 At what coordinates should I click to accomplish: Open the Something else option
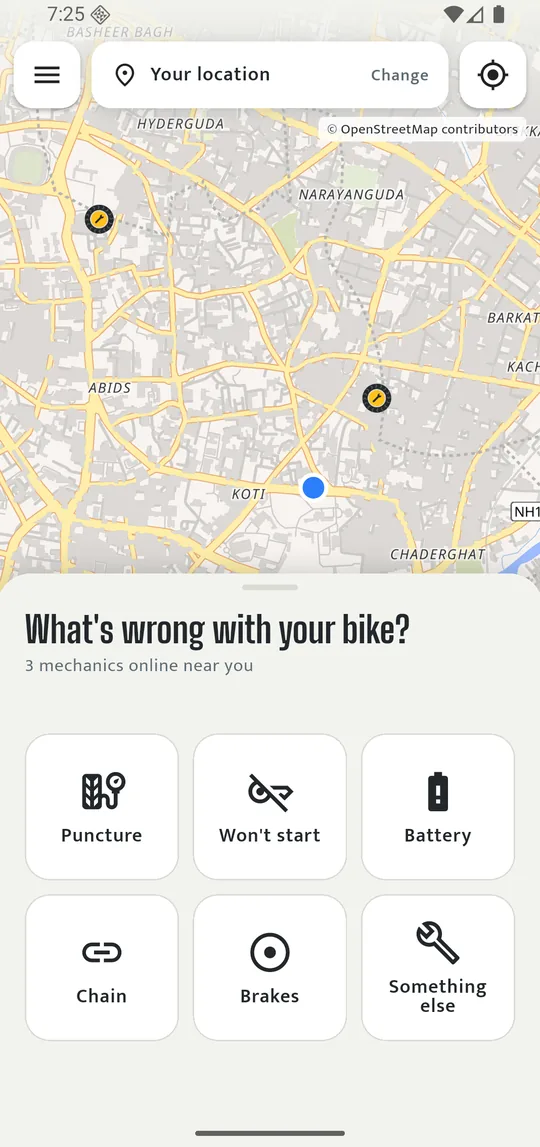[438, 967]
